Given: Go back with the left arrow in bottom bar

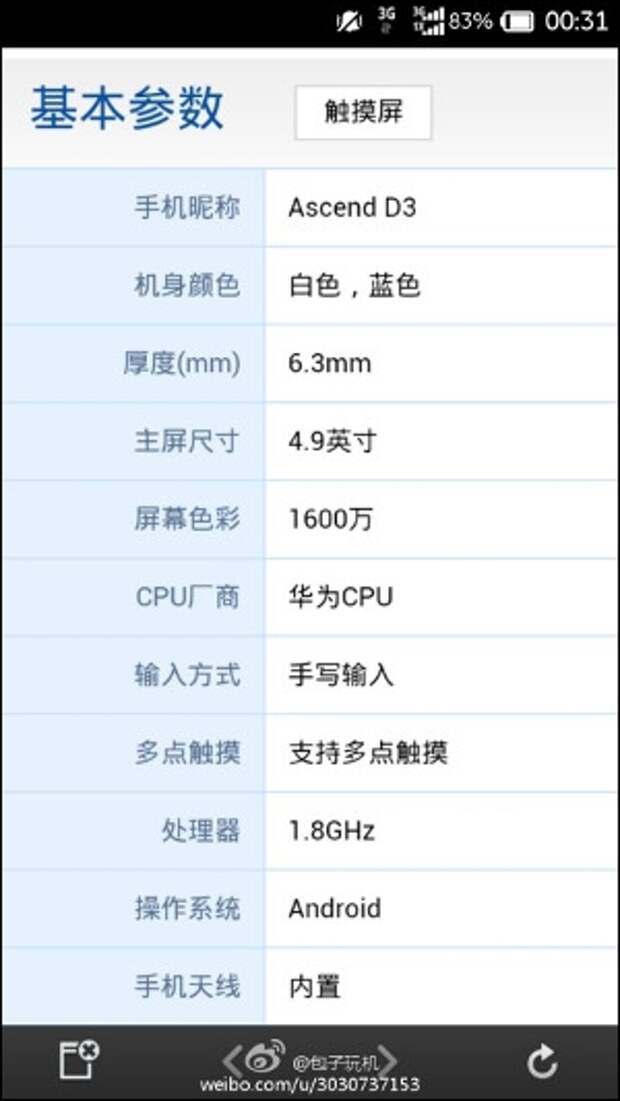Looking at the screenshot, I should point(232,1060).
